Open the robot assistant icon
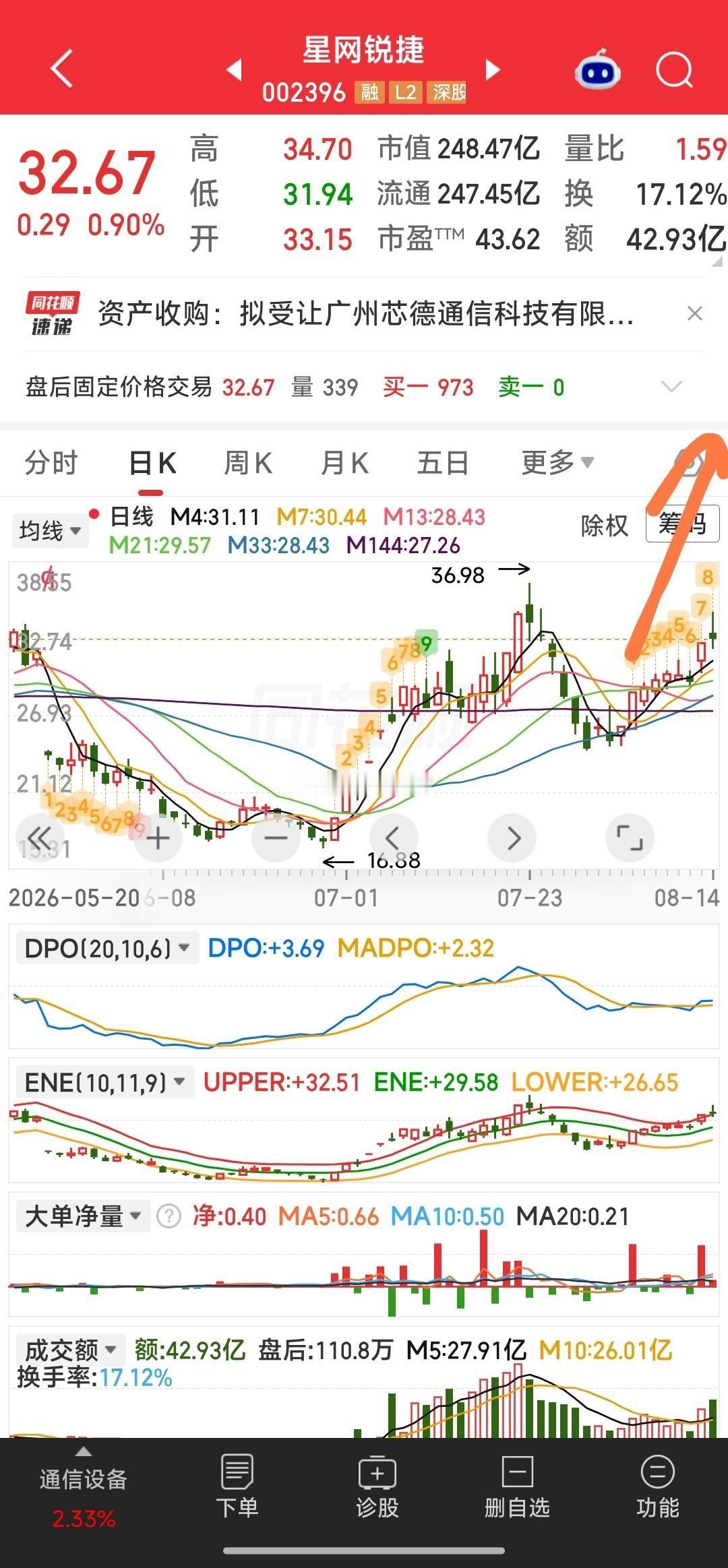The height and width of the screenshot is (1568, 728). pos(598,69)
